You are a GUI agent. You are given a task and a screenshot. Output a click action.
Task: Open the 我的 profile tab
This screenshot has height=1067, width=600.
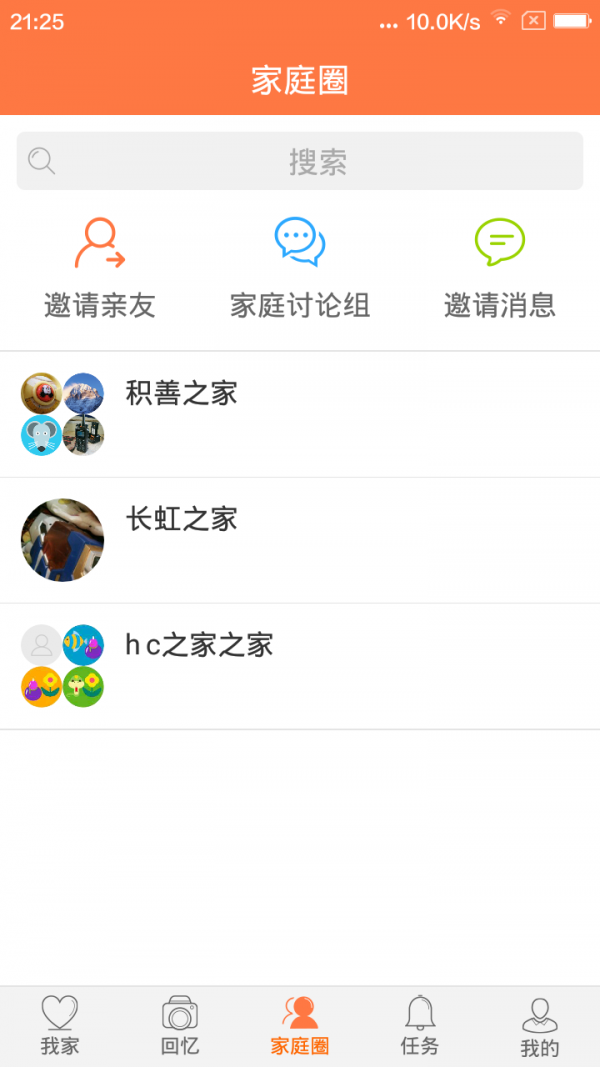[x=540, y=1026]
